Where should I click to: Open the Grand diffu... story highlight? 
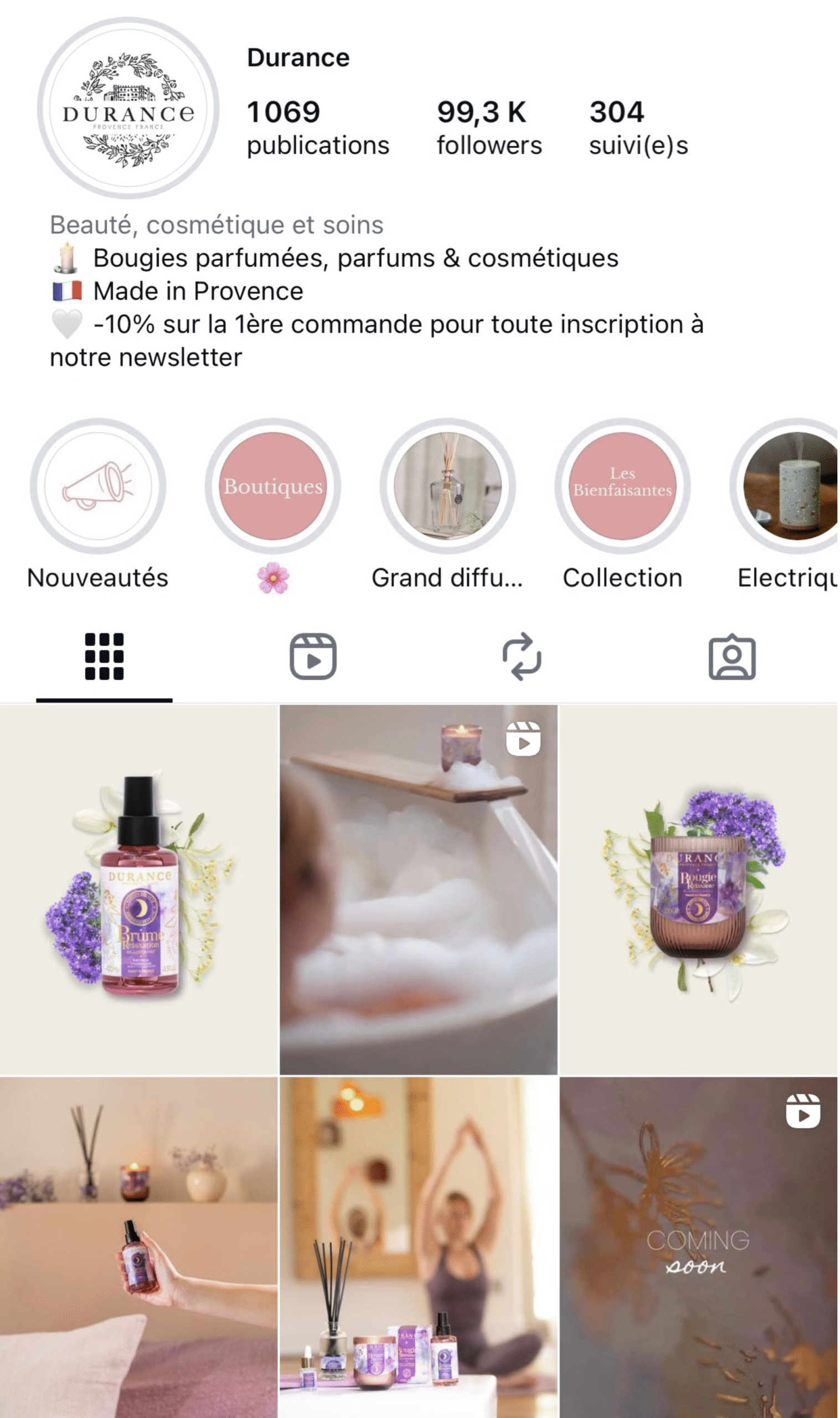tap(447, 486)
